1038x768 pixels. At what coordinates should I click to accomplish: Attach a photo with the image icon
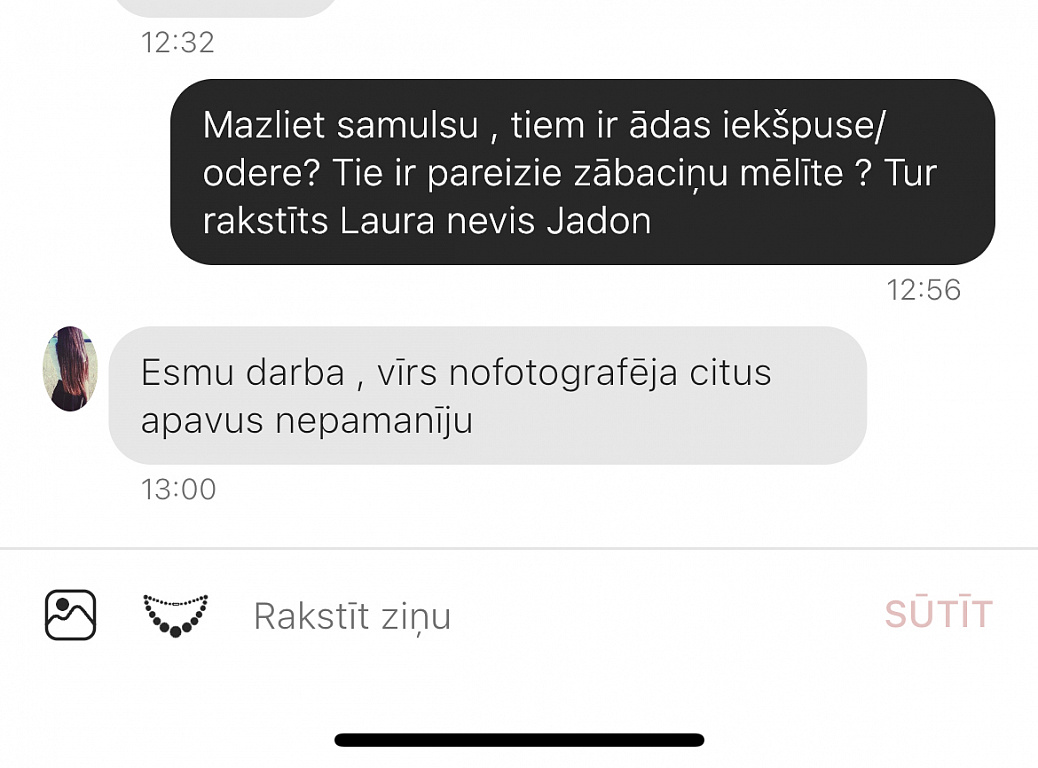pyautogui.click(x=70, y=615)
